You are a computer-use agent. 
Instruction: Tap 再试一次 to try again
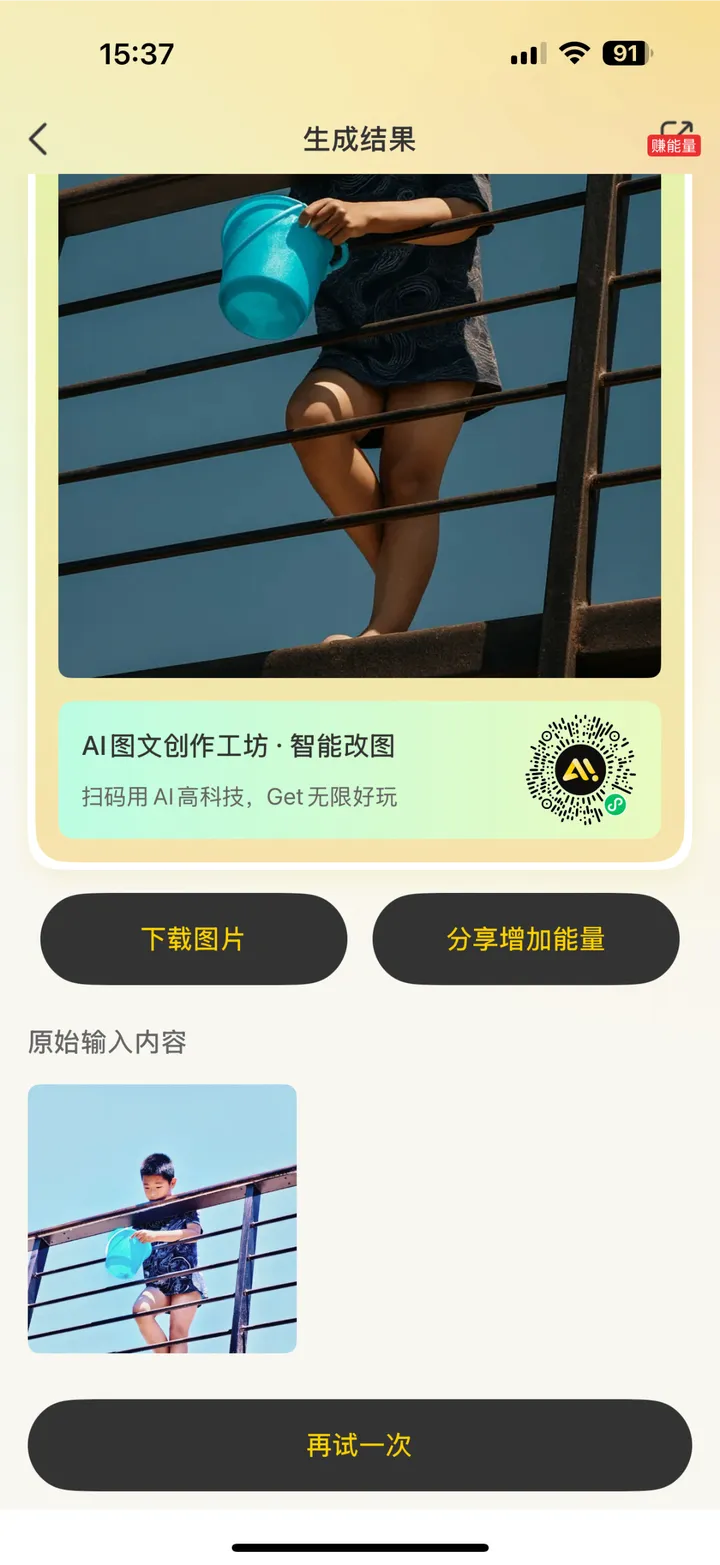tap(359, 1445)
